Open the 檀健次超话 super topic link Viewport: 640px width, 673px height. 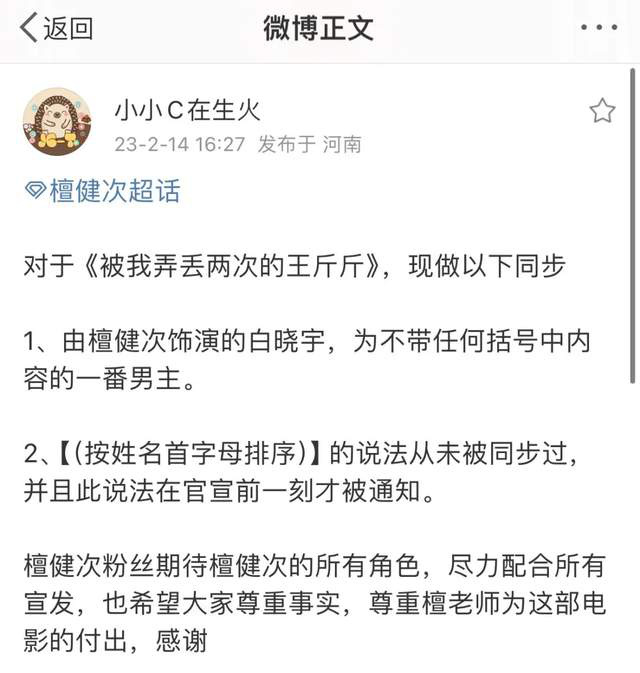click(104, 193)
